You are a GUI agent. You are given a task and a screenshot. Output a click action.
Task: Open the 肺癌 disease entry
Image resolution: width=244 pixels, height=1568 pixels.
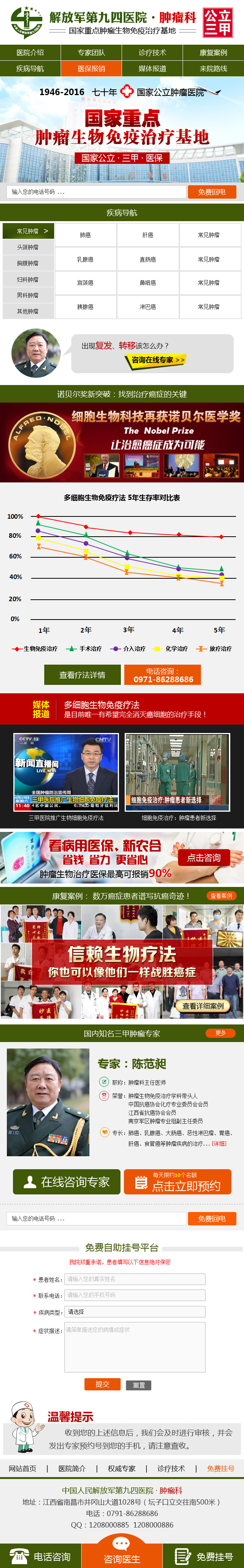pos(85,235)
